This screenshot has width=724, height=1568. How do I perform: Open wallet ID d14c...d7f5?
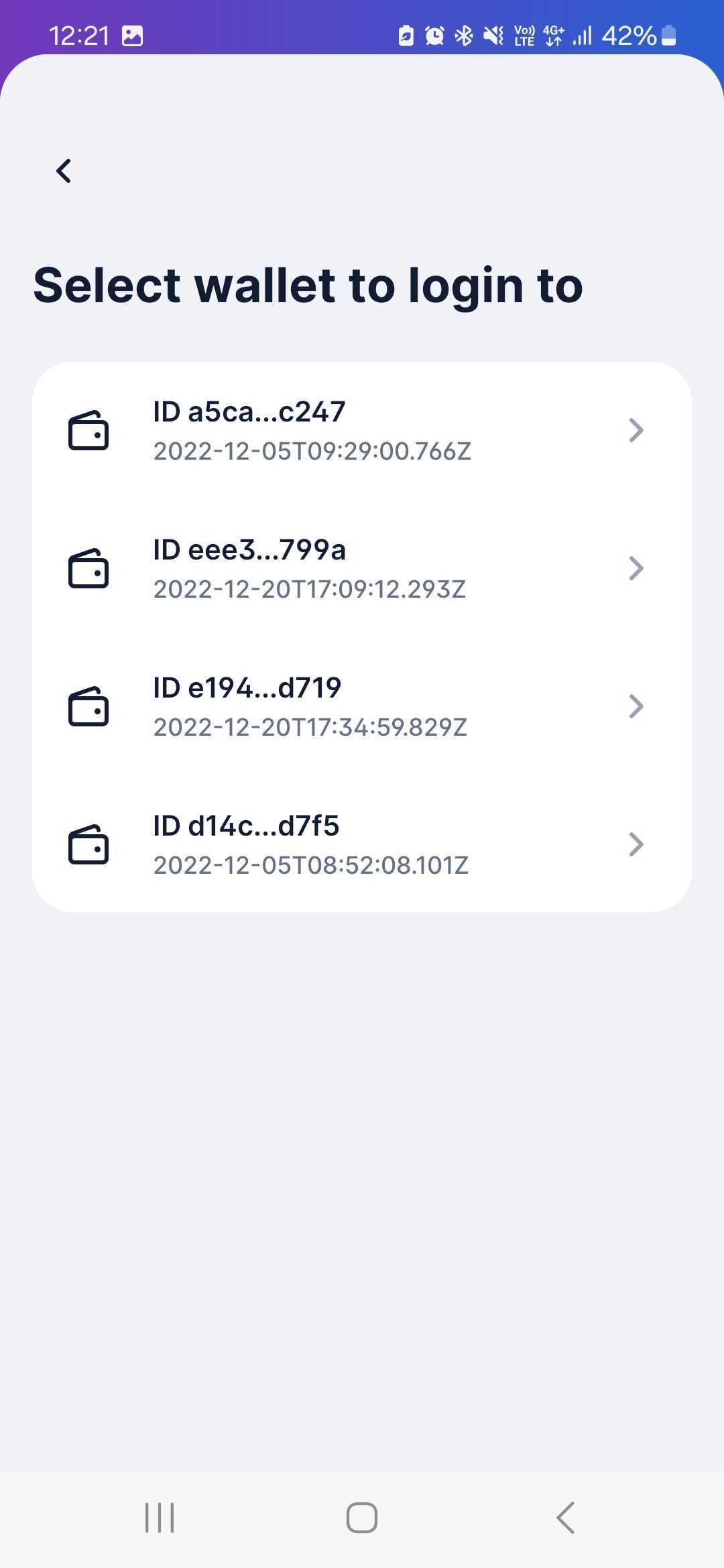pos(361,845)
